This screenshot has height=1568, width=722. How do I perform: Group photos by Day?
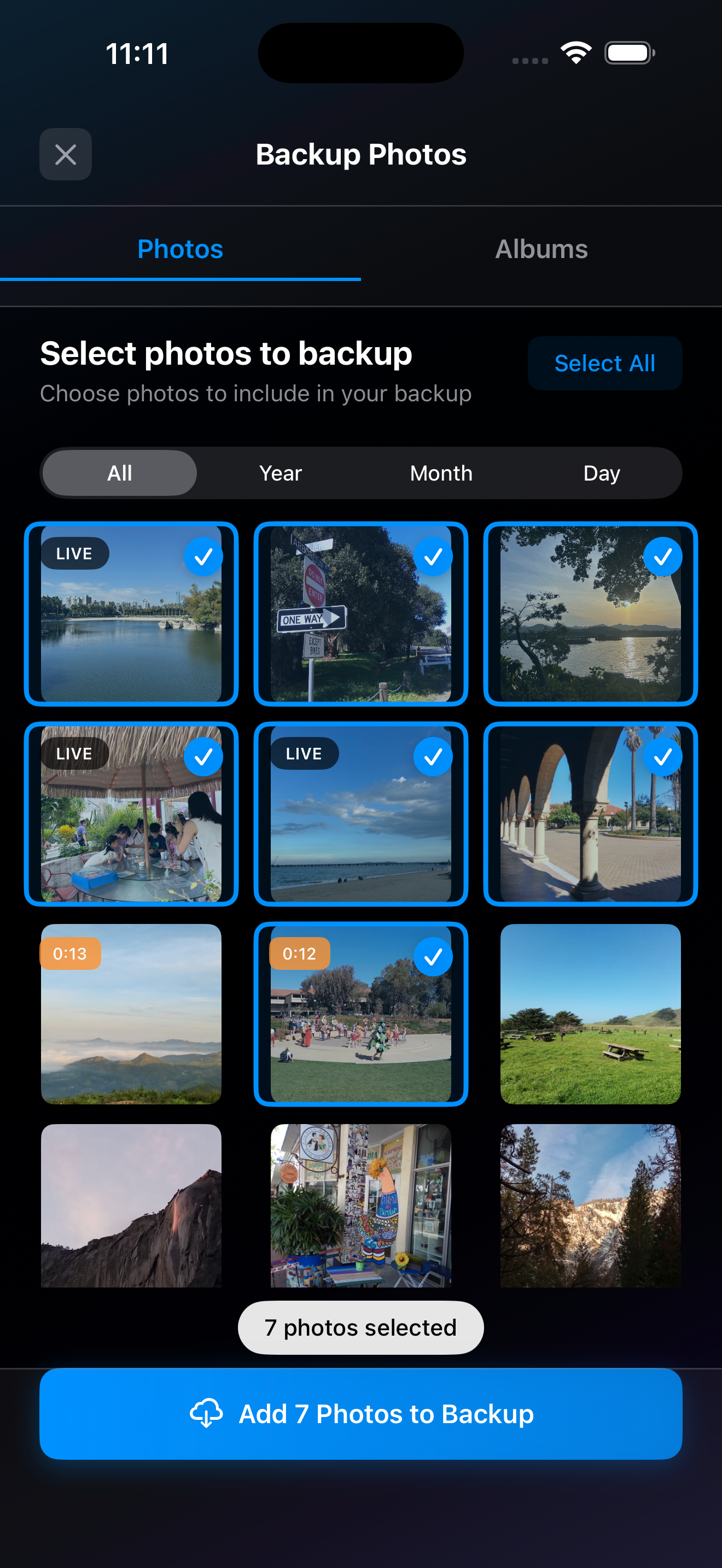[602, 473]
